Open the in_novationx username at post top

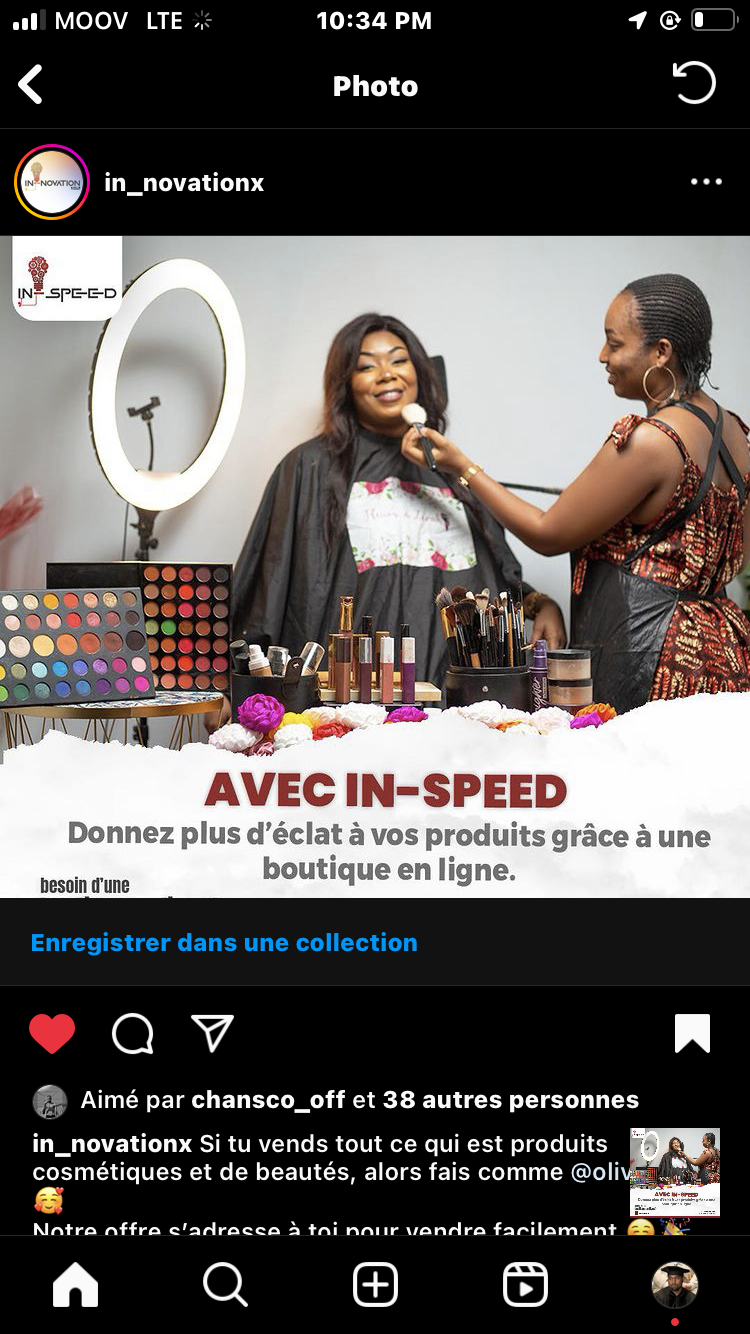coord(184,183)
